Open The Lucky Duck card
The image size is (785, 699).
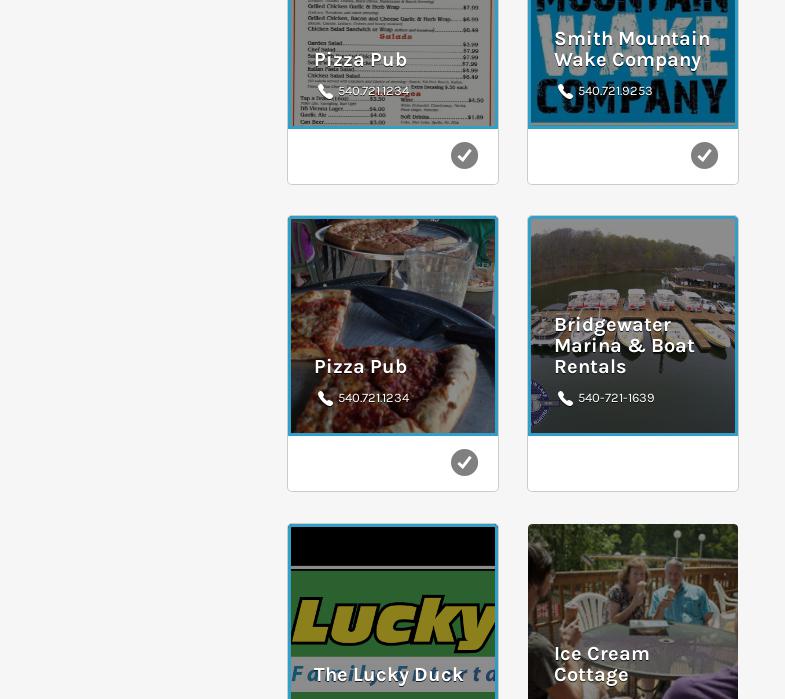pos(389,674)
